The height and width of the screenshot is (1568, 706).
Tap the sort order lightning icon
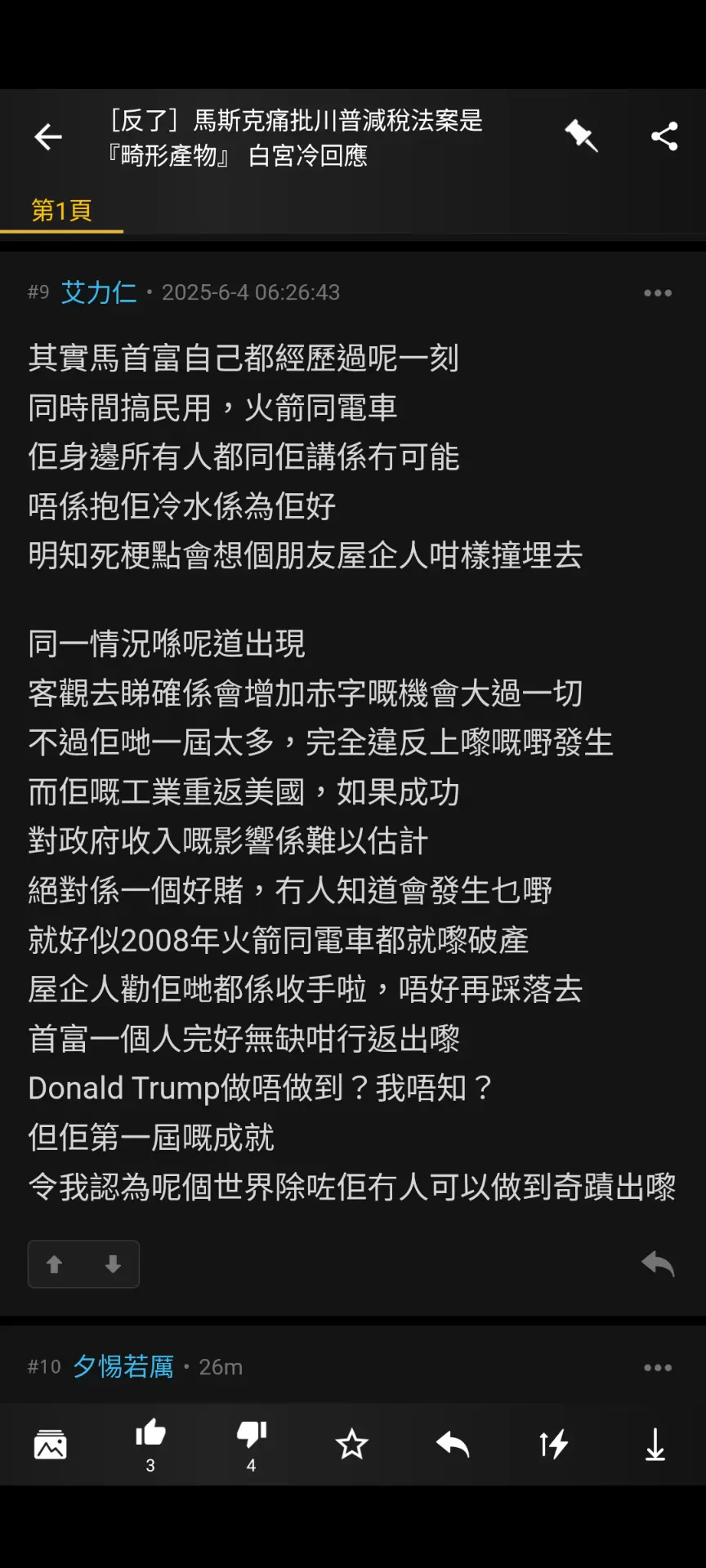click(x=554, y=1445)
